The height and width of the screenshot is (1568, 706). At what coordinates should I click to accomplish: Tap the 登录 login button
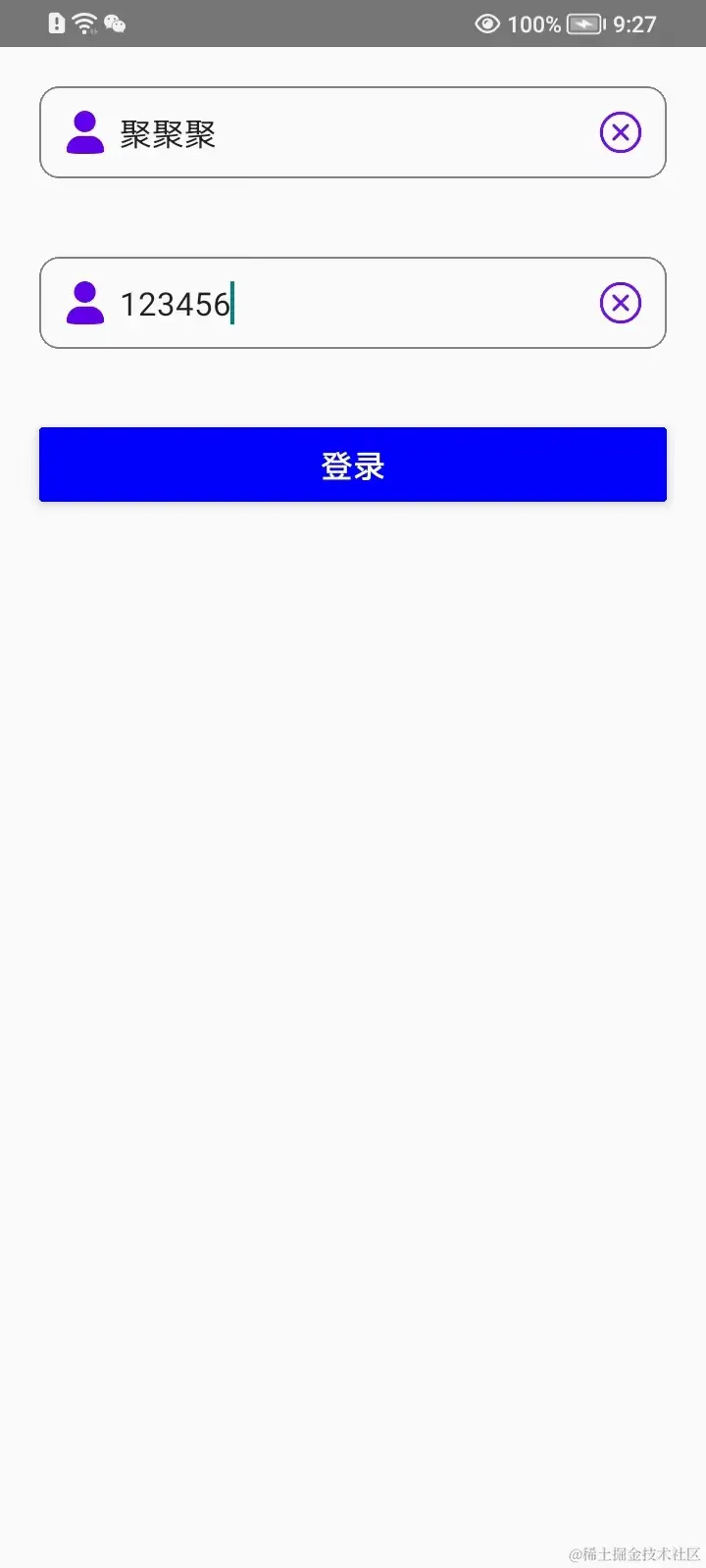pyautogui.click(x=353, y=465)
